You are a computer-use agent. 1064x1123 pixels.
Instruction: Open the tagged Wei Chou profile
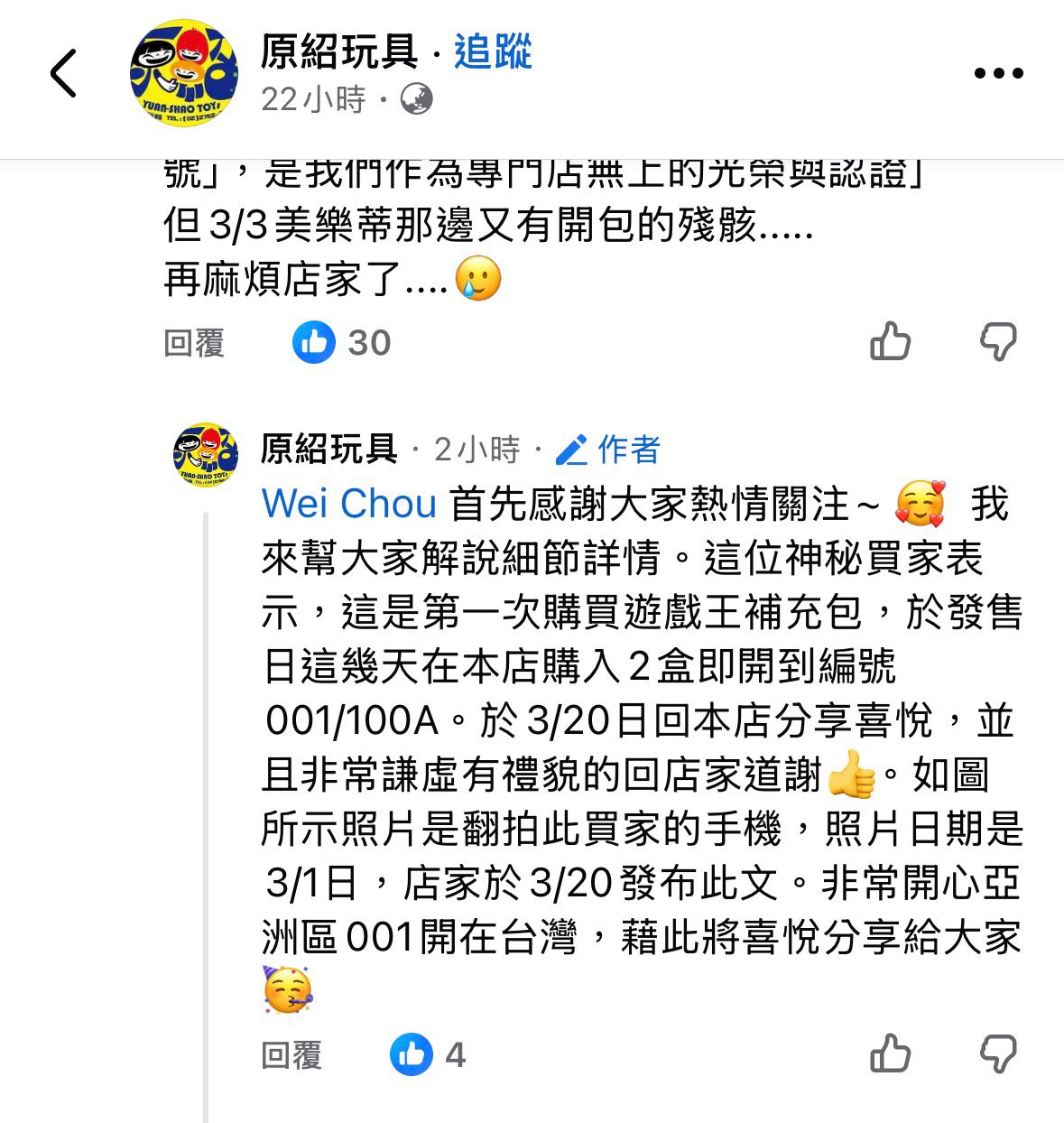349,504
